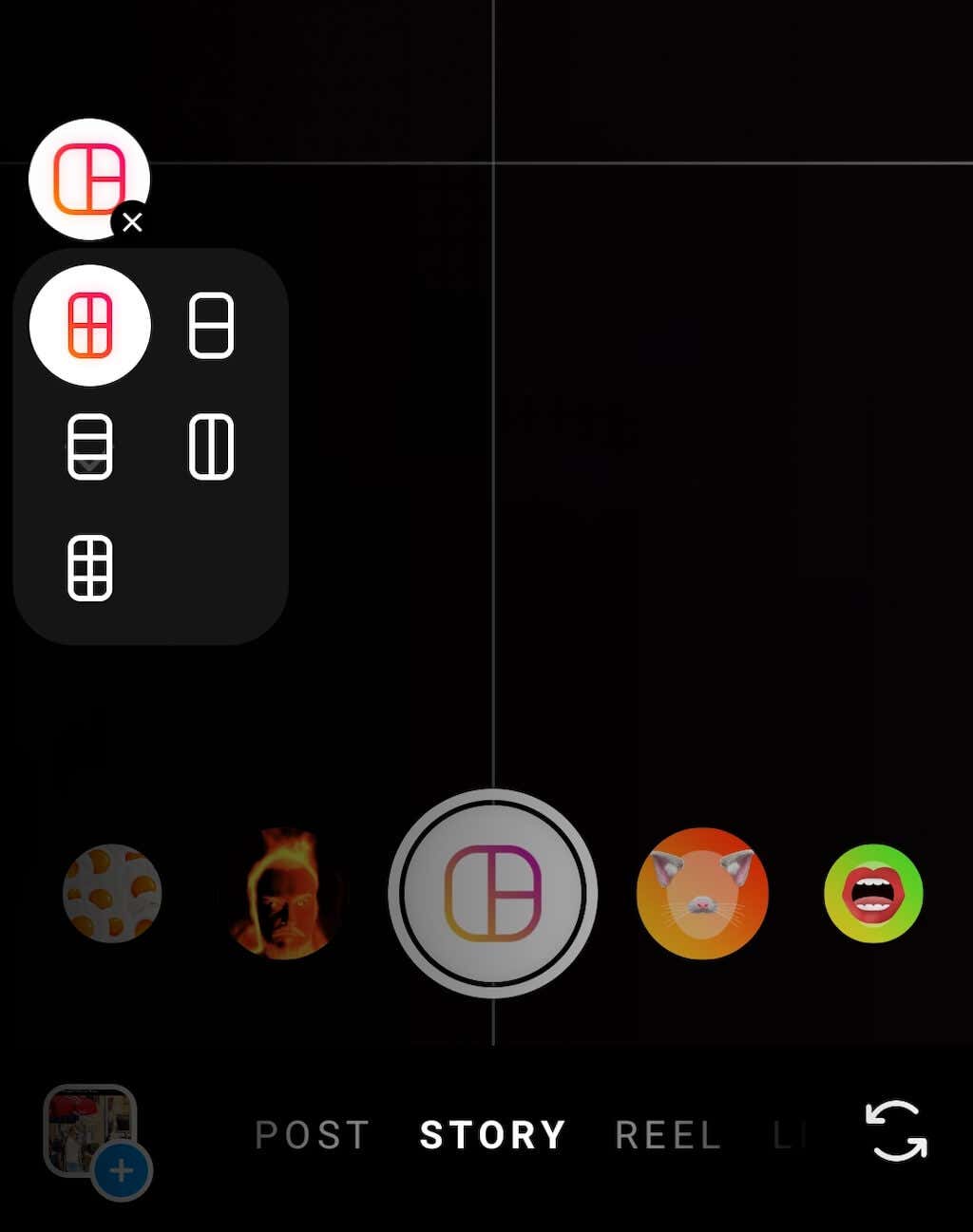
Task: Select the two-column vertical split layout
Action: pos(211,446)
